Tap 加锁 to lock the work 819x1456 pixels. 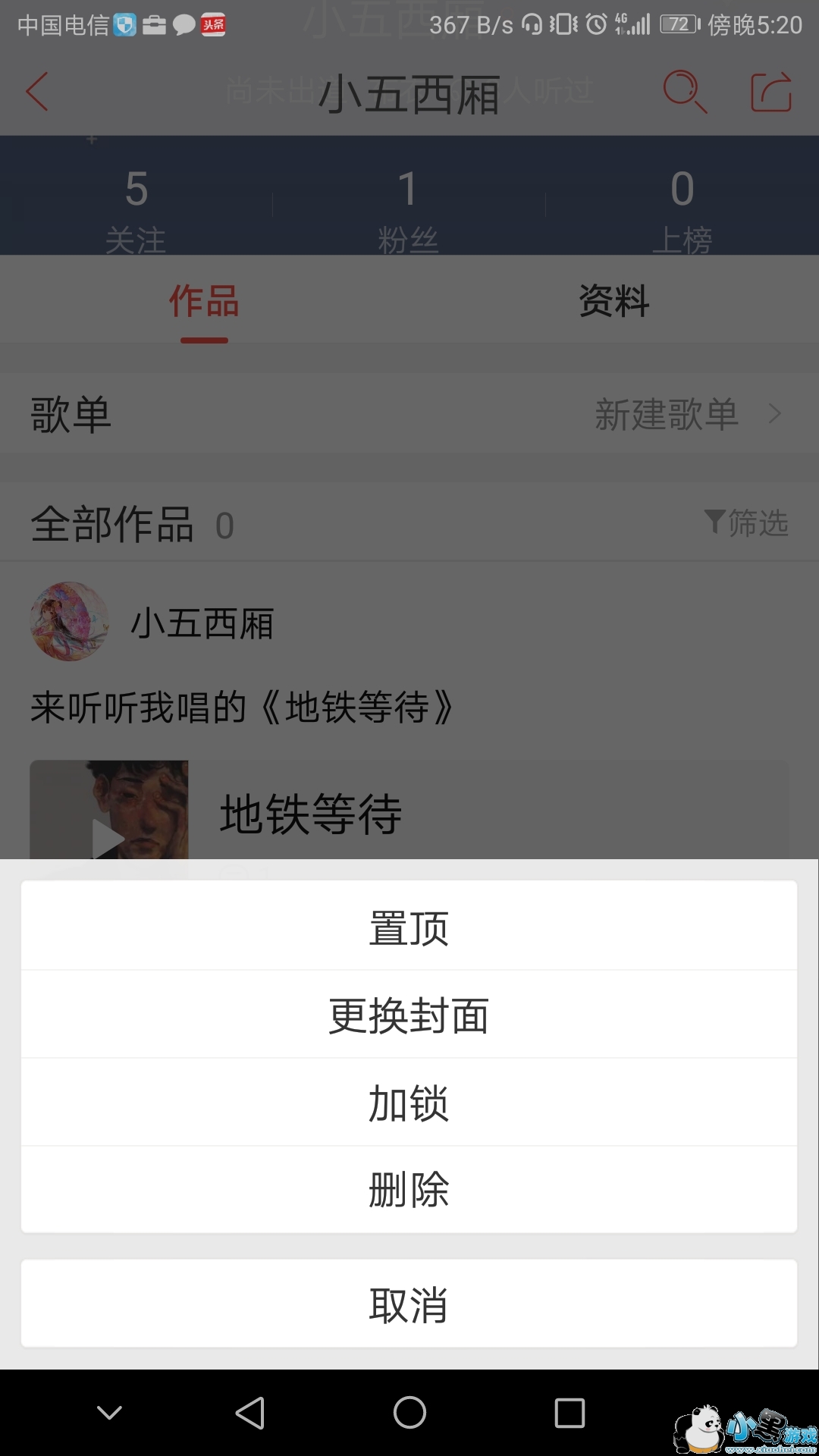click(x=409, y=1102)
